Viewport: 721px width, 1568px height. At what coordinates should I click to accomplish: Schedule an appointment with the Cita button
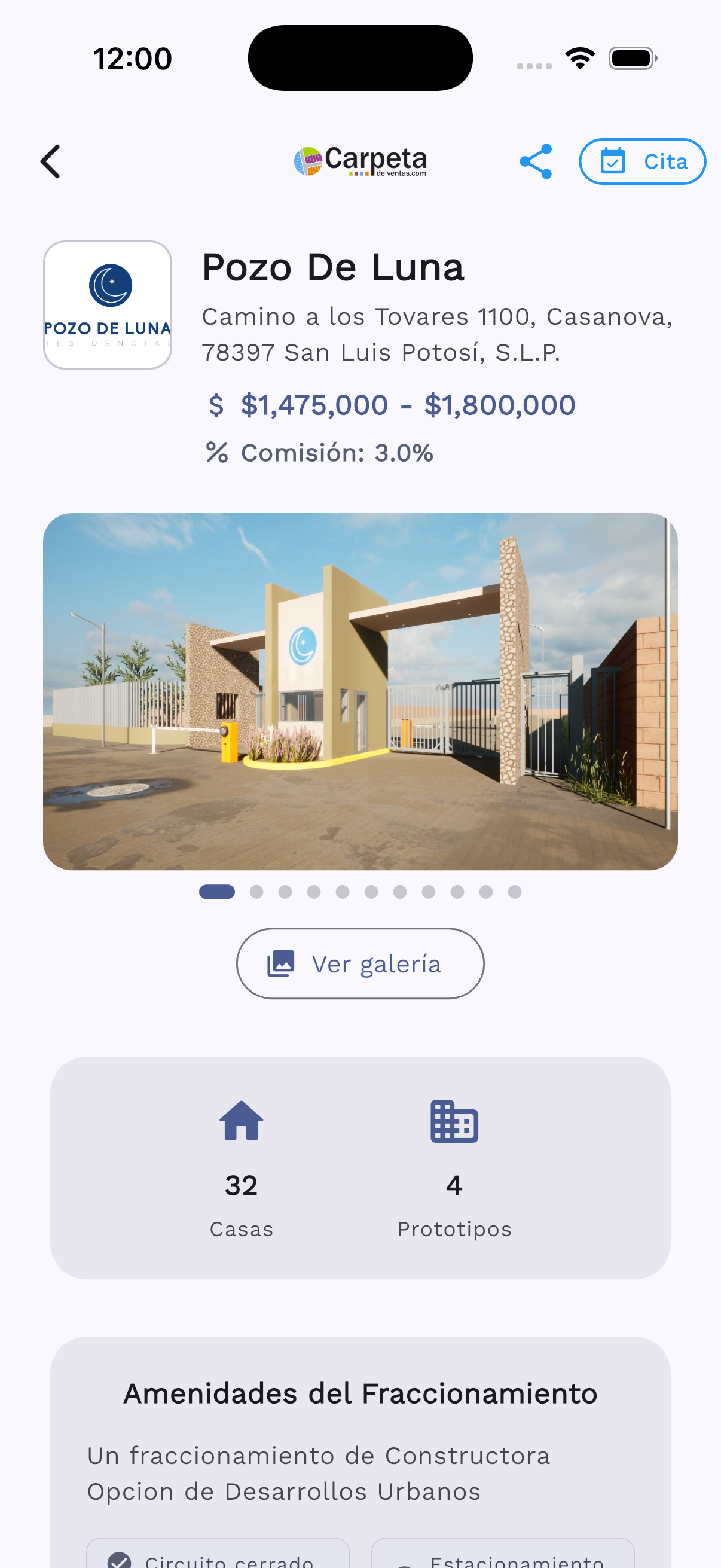[642, 161]
